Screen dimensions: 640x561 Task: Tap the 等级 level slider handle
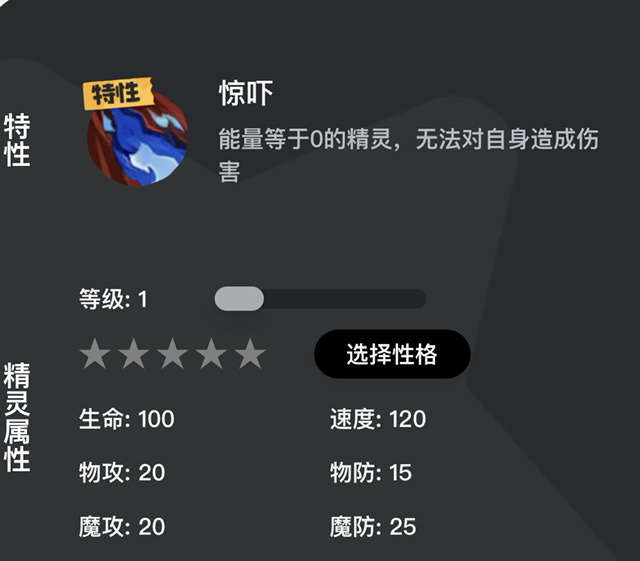point(239,299)
